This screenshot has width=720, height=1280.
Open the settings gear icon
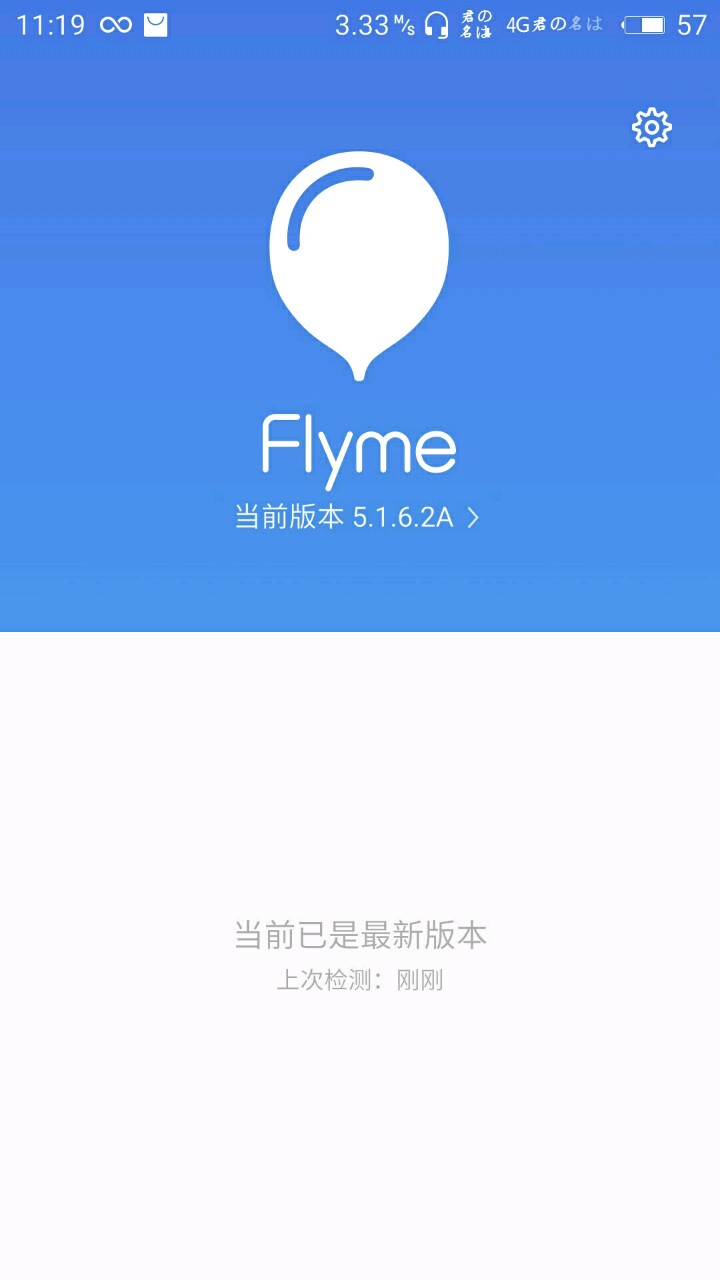click(x=651, y=127)
